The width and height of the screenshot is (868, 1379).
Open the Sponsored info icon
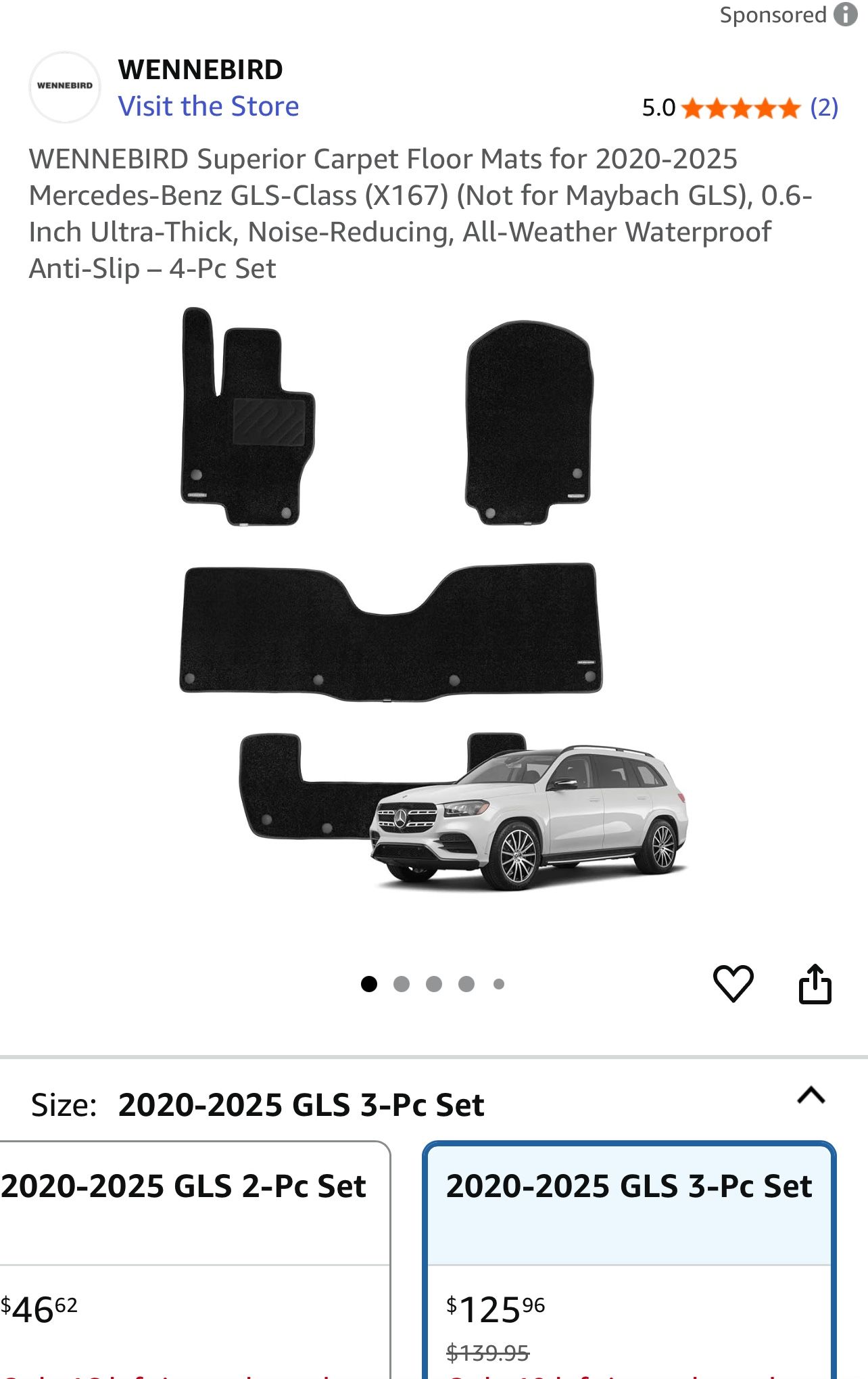click(845, 14)
